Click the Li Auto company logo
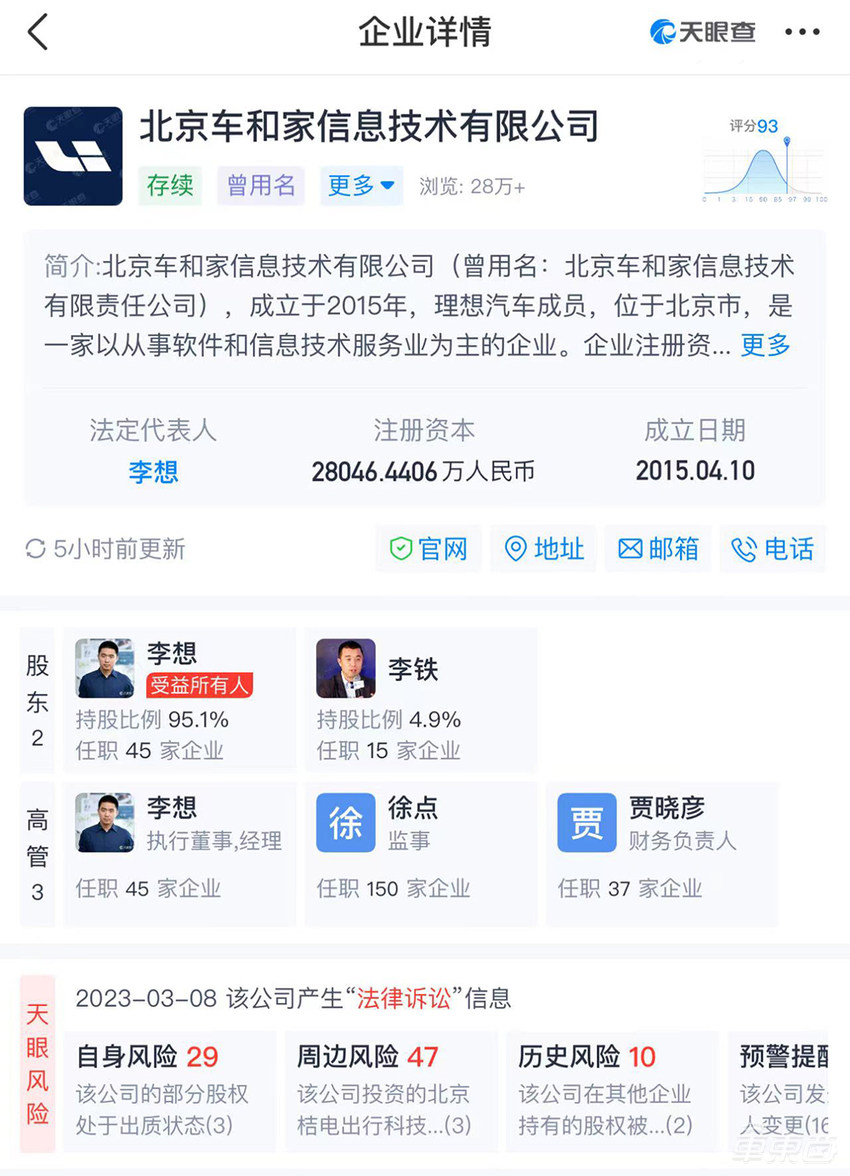850x1176 pixels. coord(73,155)
